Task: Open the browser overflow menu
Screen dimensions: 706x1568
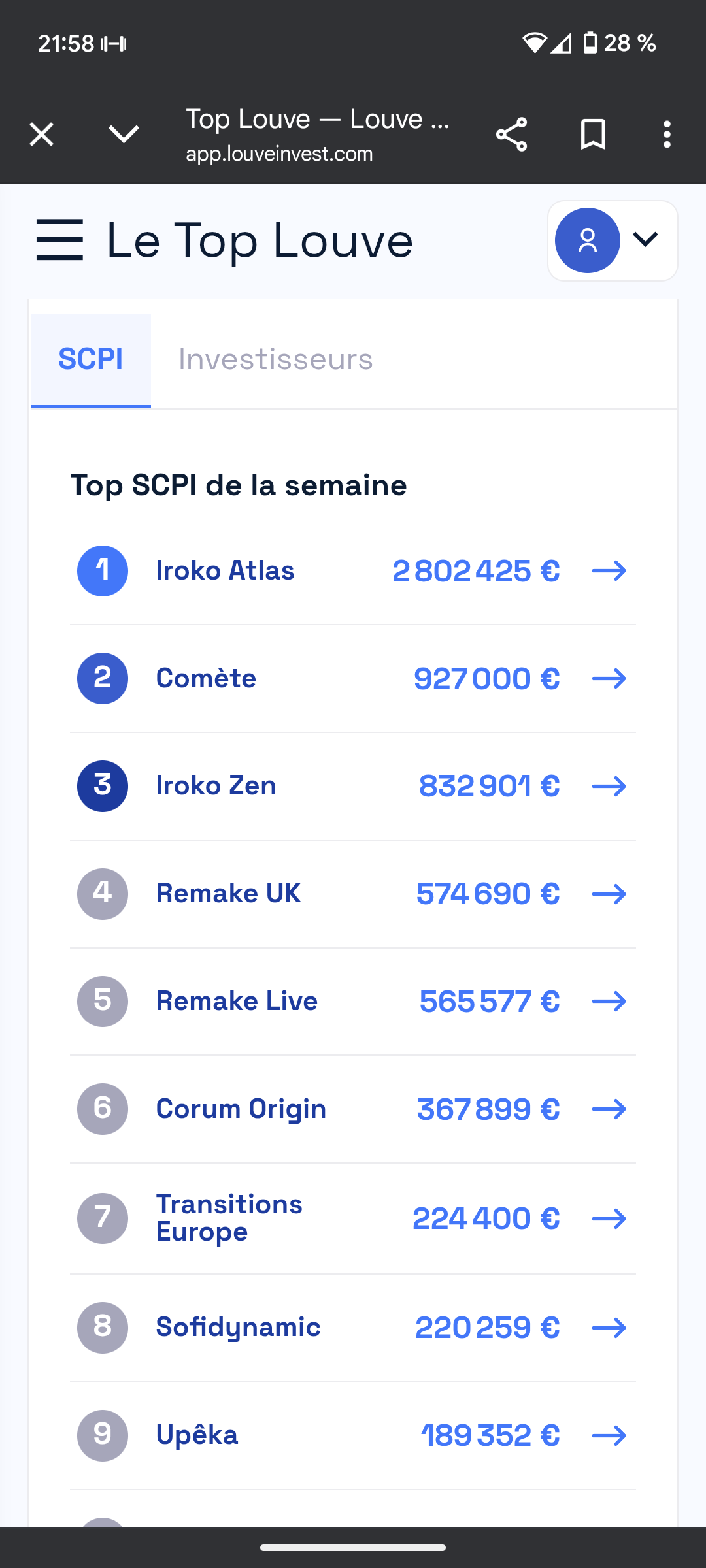Action: 667,135
